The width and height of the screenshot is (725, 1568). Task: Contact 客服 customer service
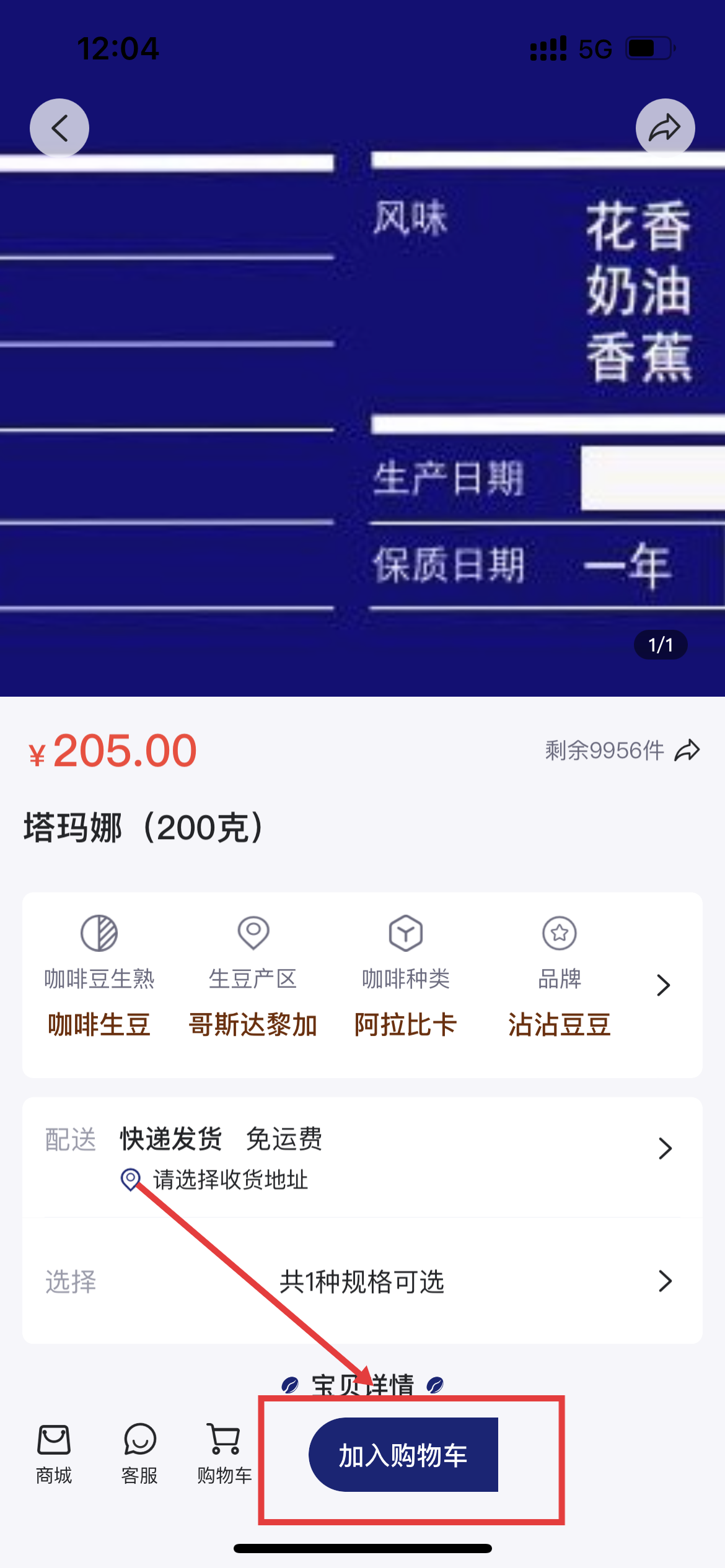click(139, 1453)
